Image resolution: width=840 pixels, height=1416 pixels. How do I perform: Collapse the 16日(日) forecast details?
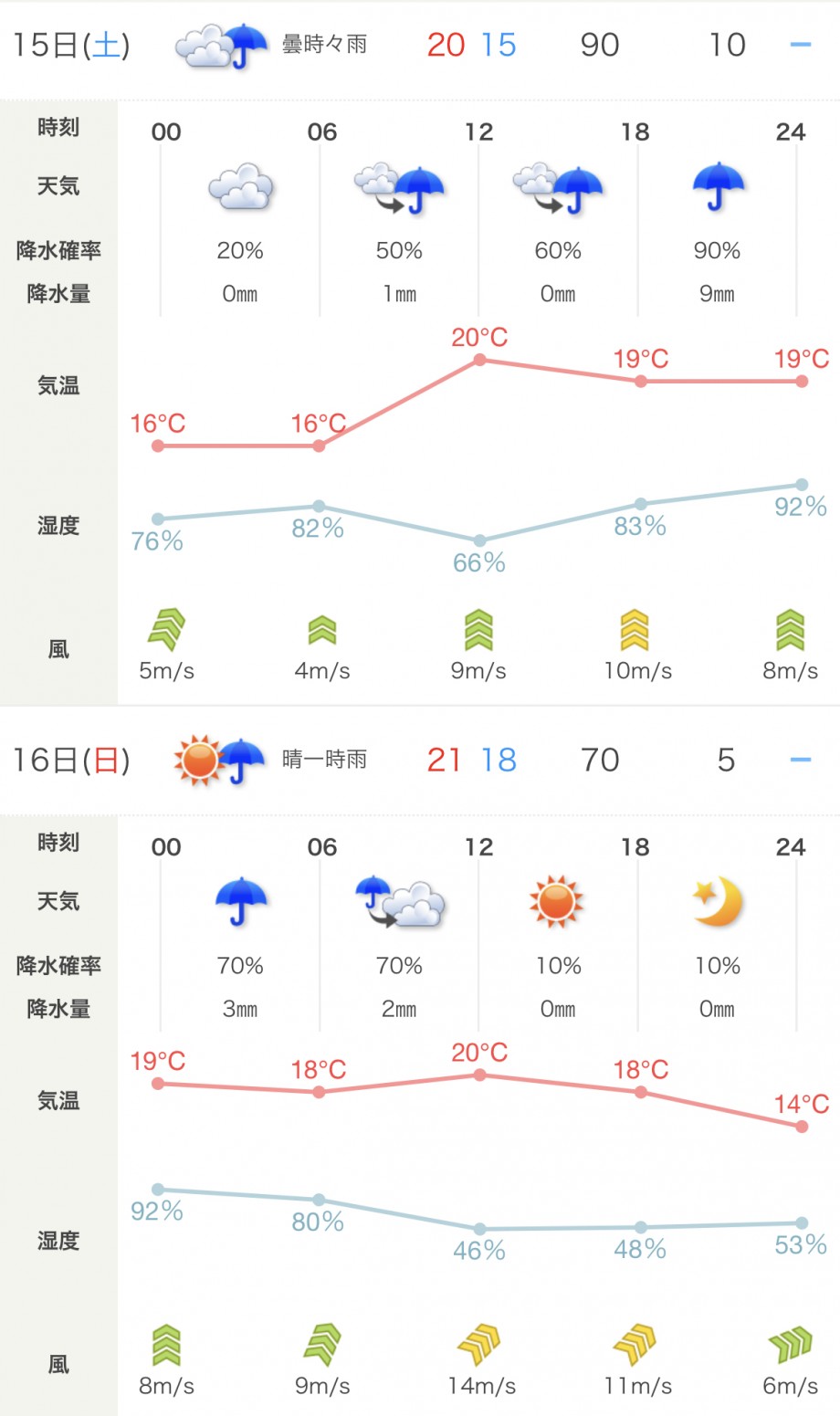[801, 760]
